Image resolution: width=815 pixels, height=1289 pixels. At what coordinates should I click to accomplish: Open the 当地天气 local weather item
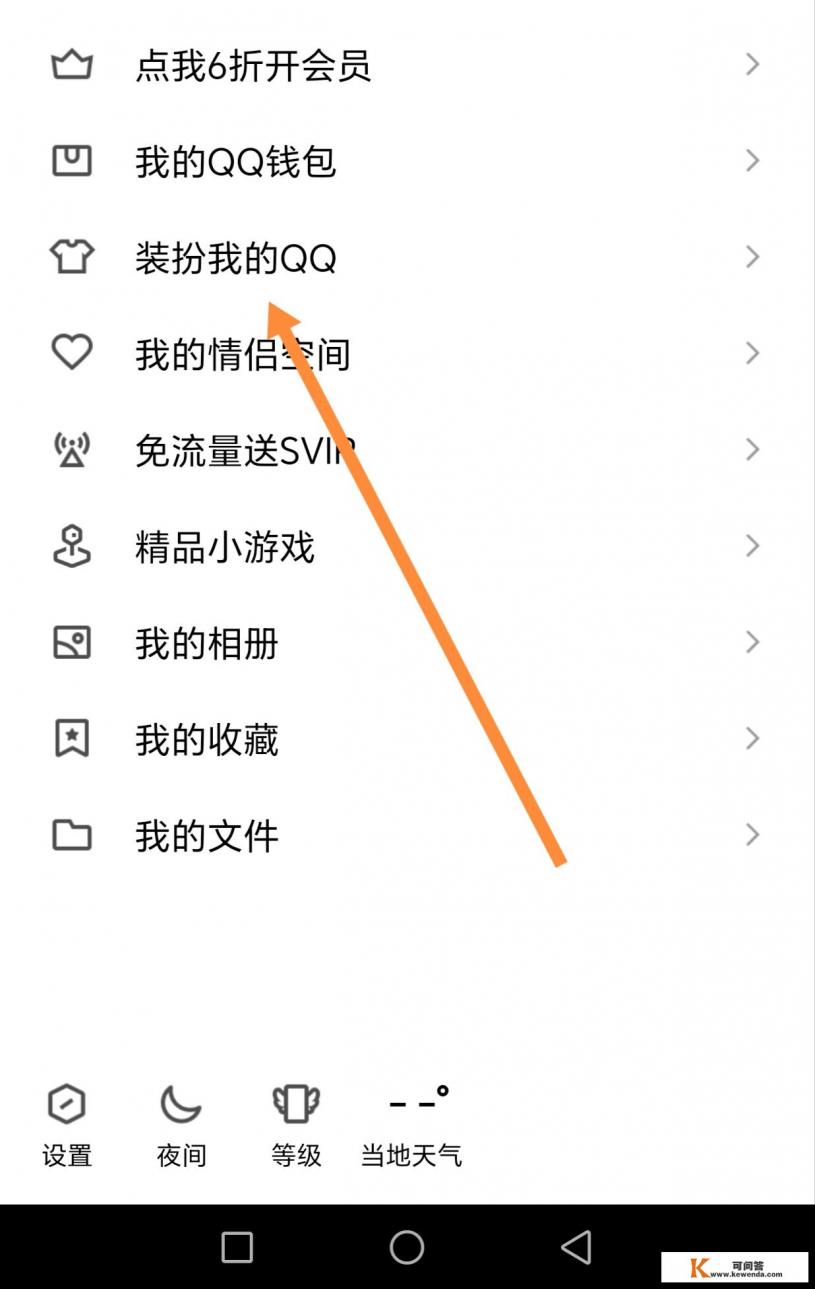[413, 1125]
